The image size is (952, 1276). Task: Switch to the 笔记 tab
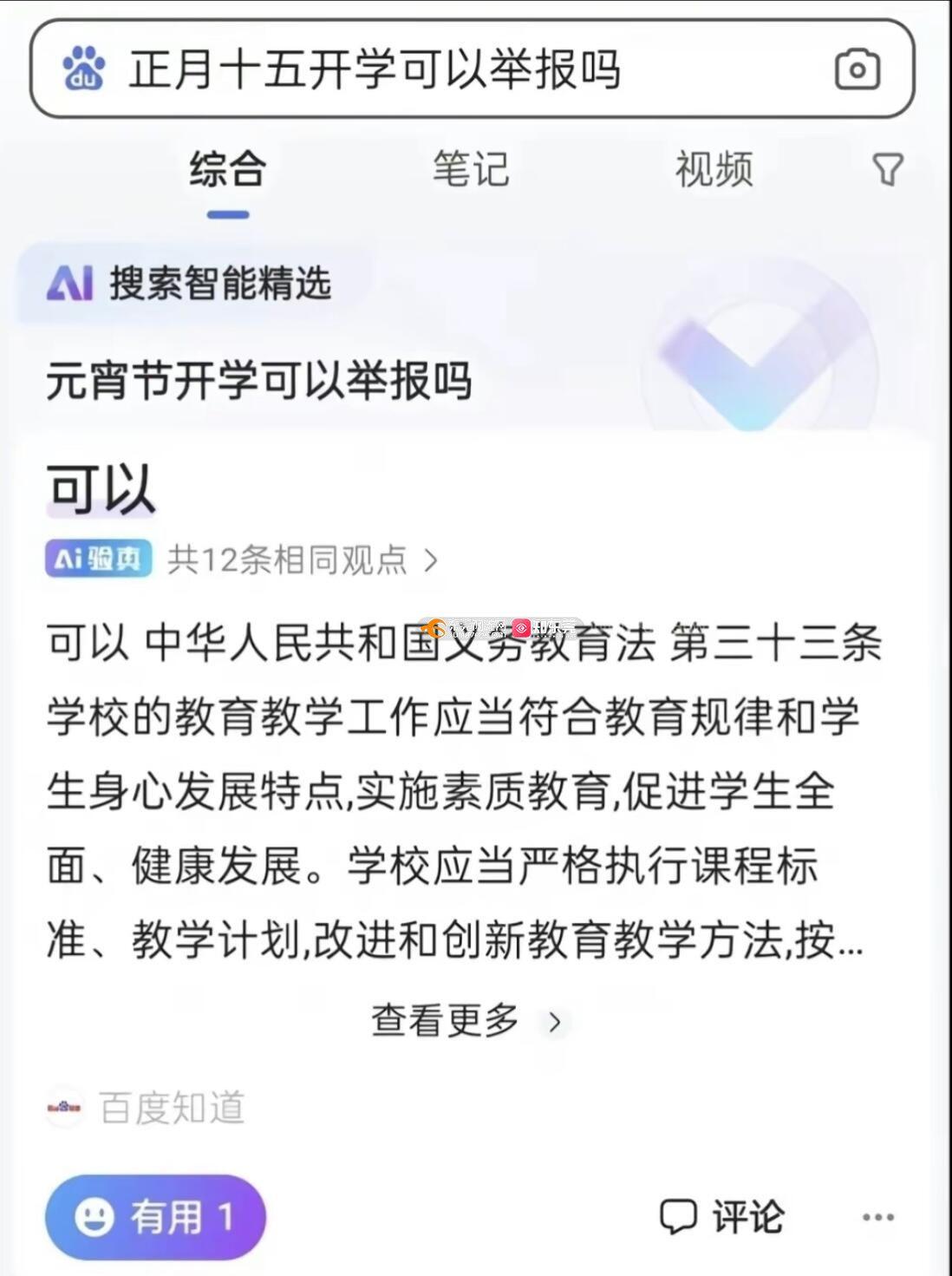pyautogui.click(x=471, y=169)
